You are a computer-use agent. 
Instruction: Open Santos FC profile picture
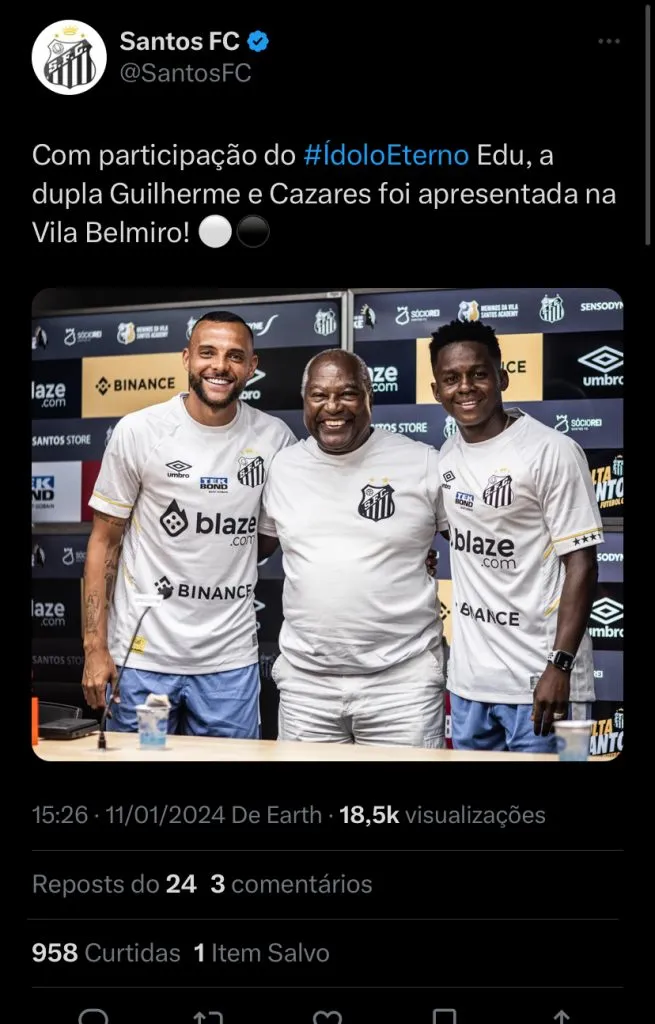tap(69, 57)
